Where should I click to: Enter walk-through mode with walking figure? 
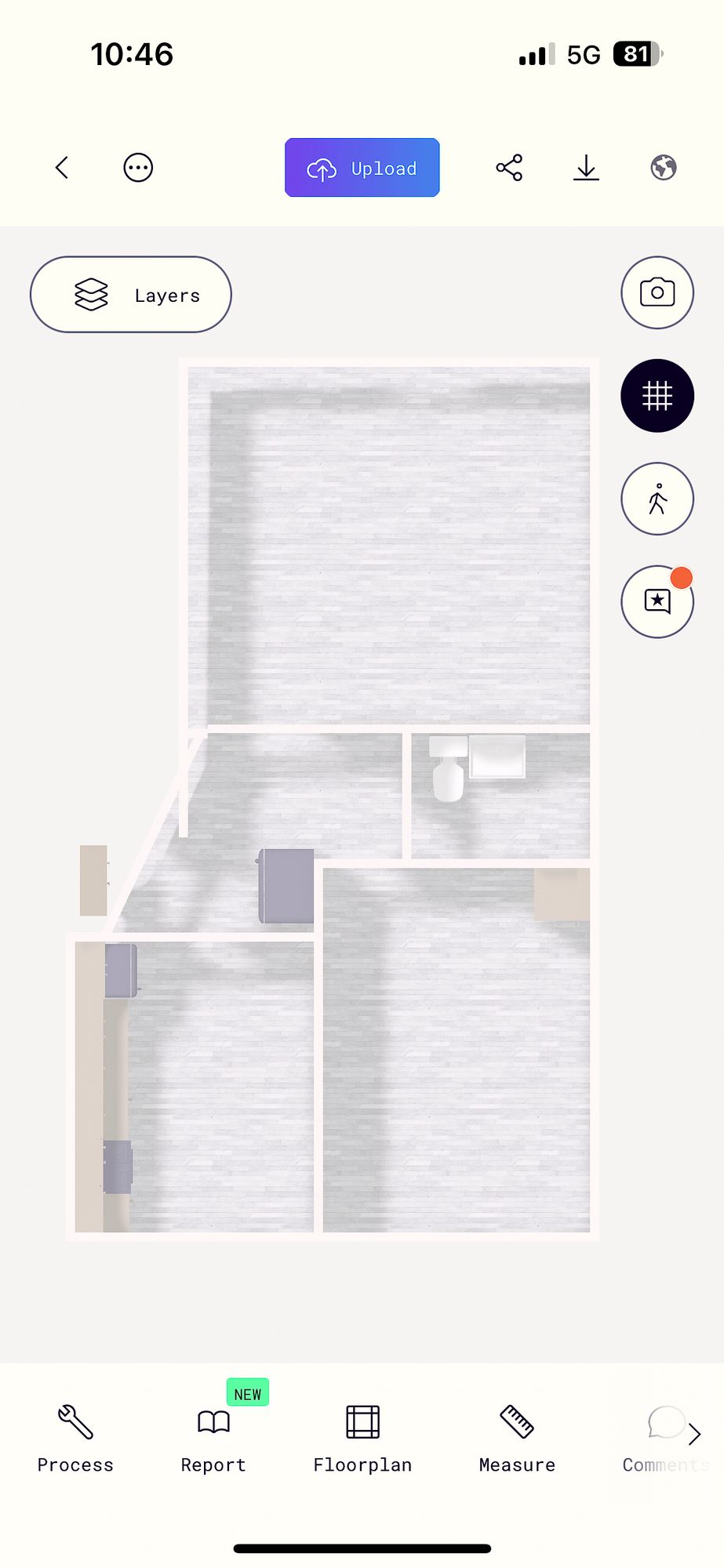[x=657, y=499]
